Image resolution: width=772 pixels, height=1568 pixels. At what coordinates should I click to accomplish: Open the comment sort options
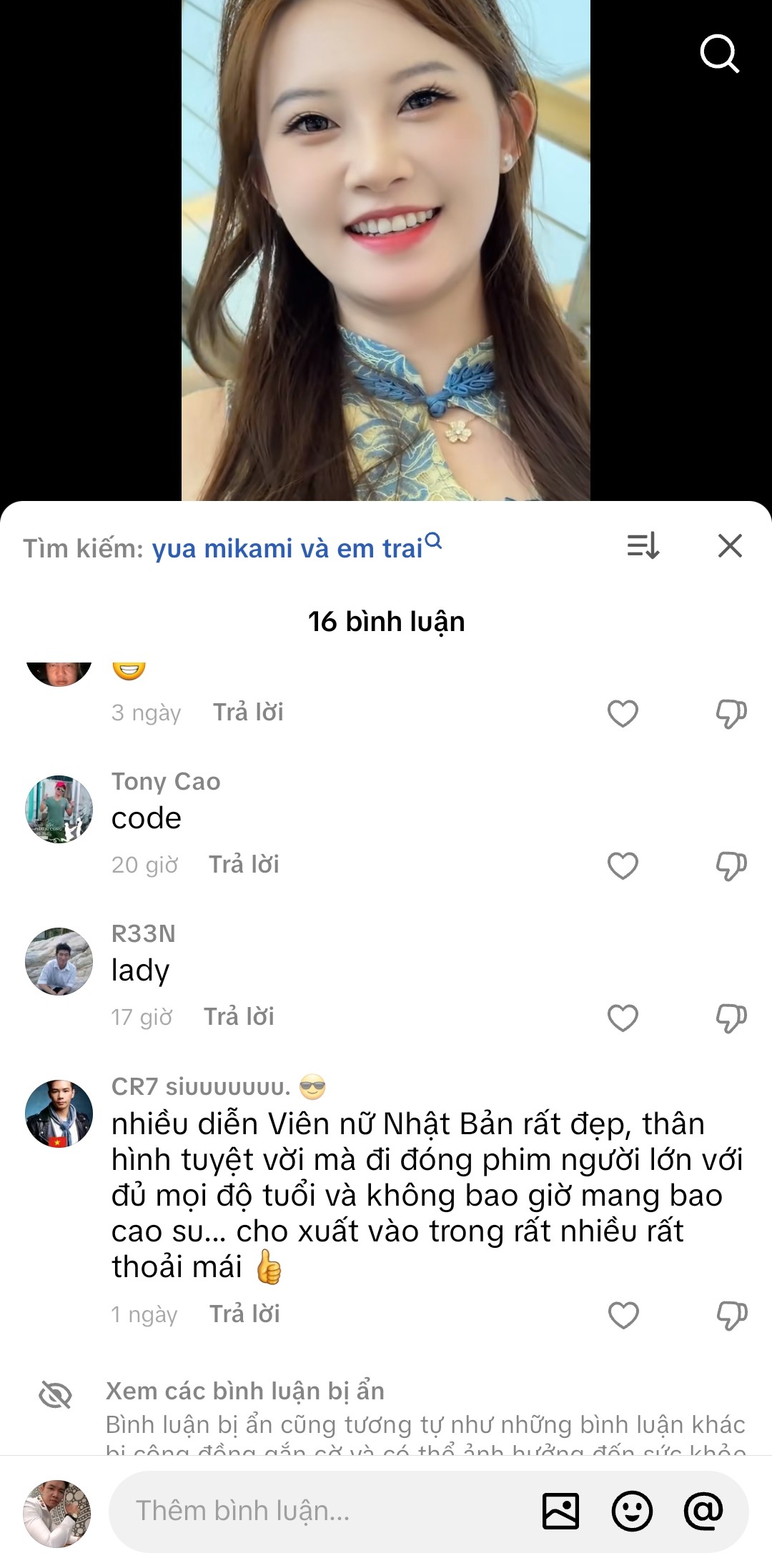tap(643, 546)
